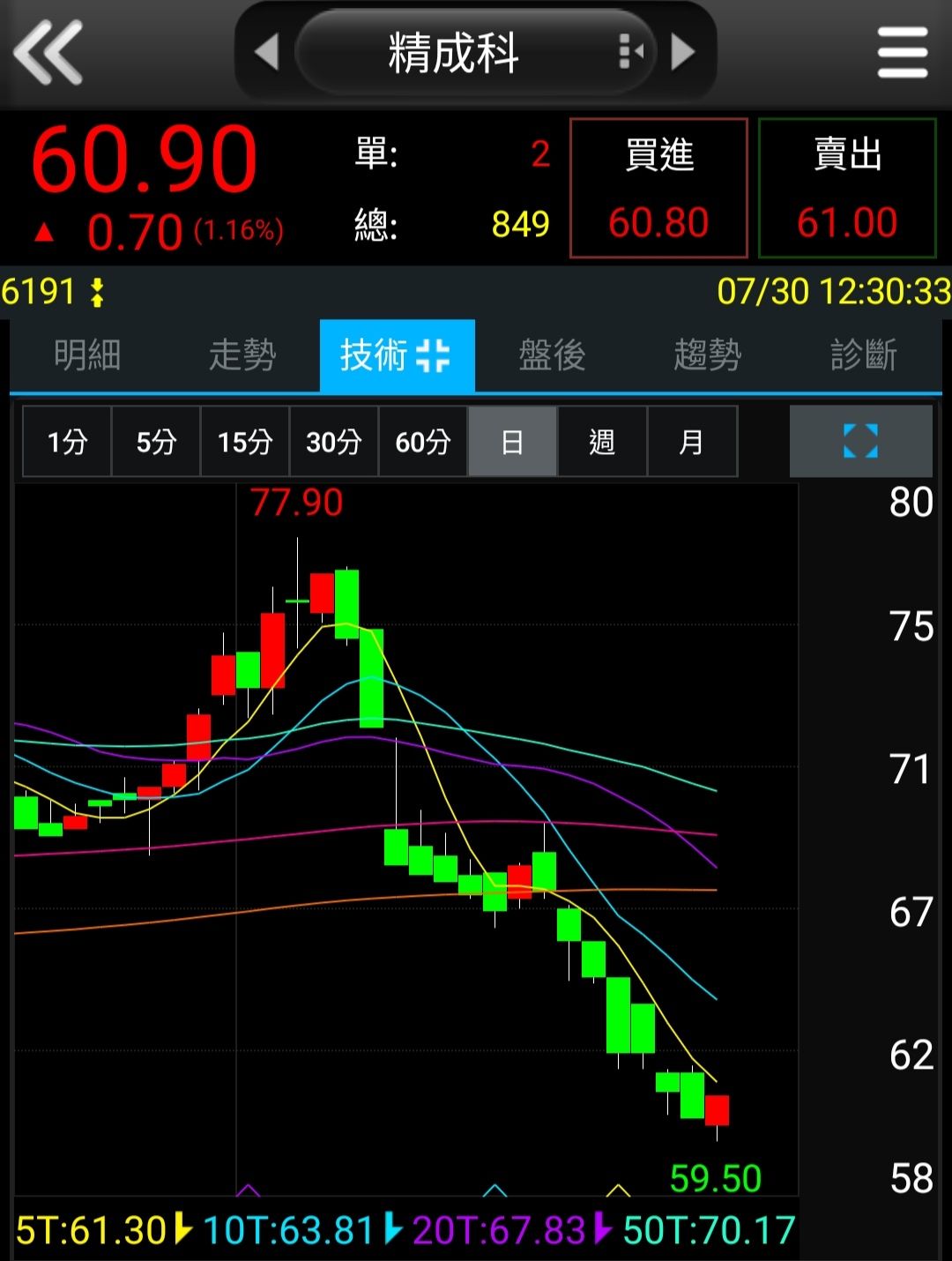This screenshot has width=952, height=1261.
Task: Open the 診斷 tab
Action: pos(863,355)
